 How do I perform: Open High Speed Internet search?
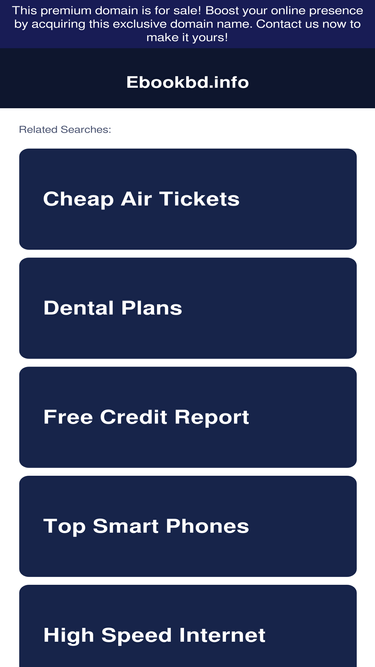(x=188, y=626)
